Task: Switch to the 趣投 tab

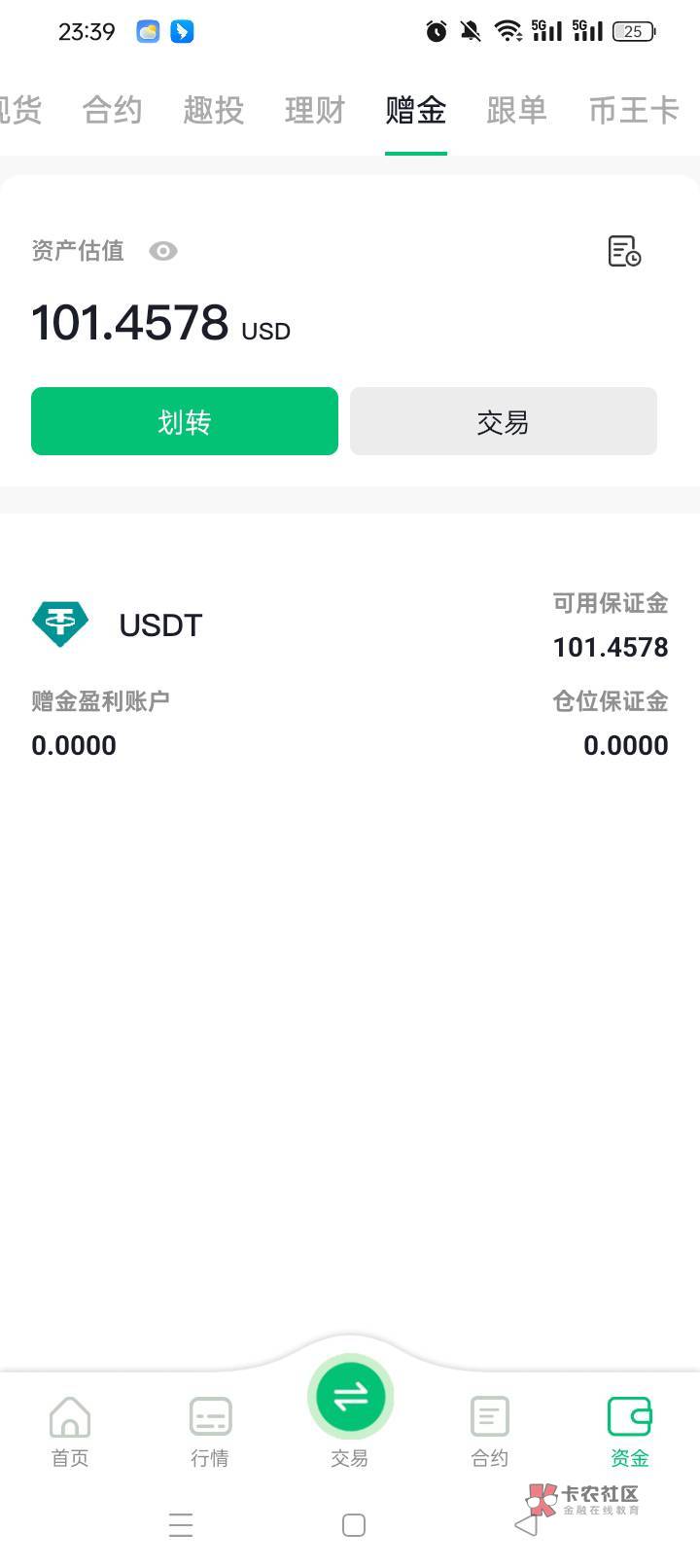Action: point(214,110)
